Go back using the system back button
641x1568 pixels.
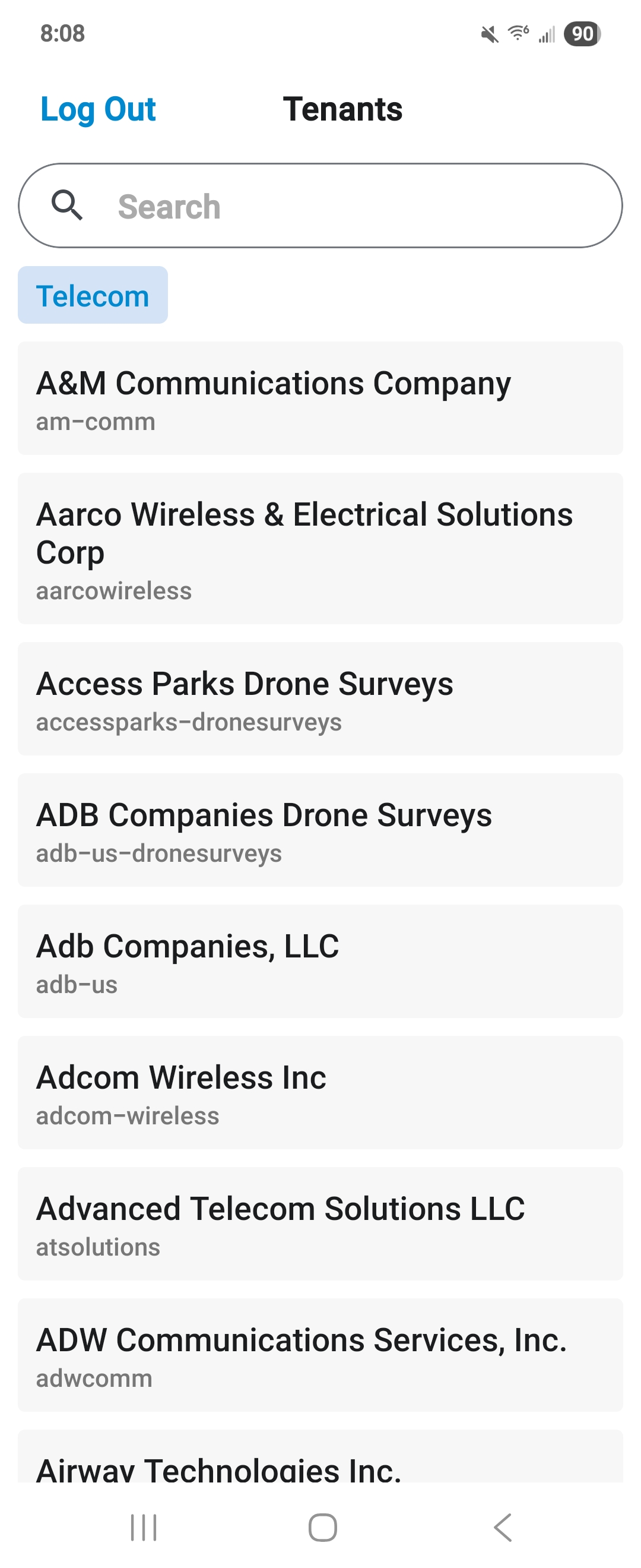pyautogui.click(x=502, y=1527)
